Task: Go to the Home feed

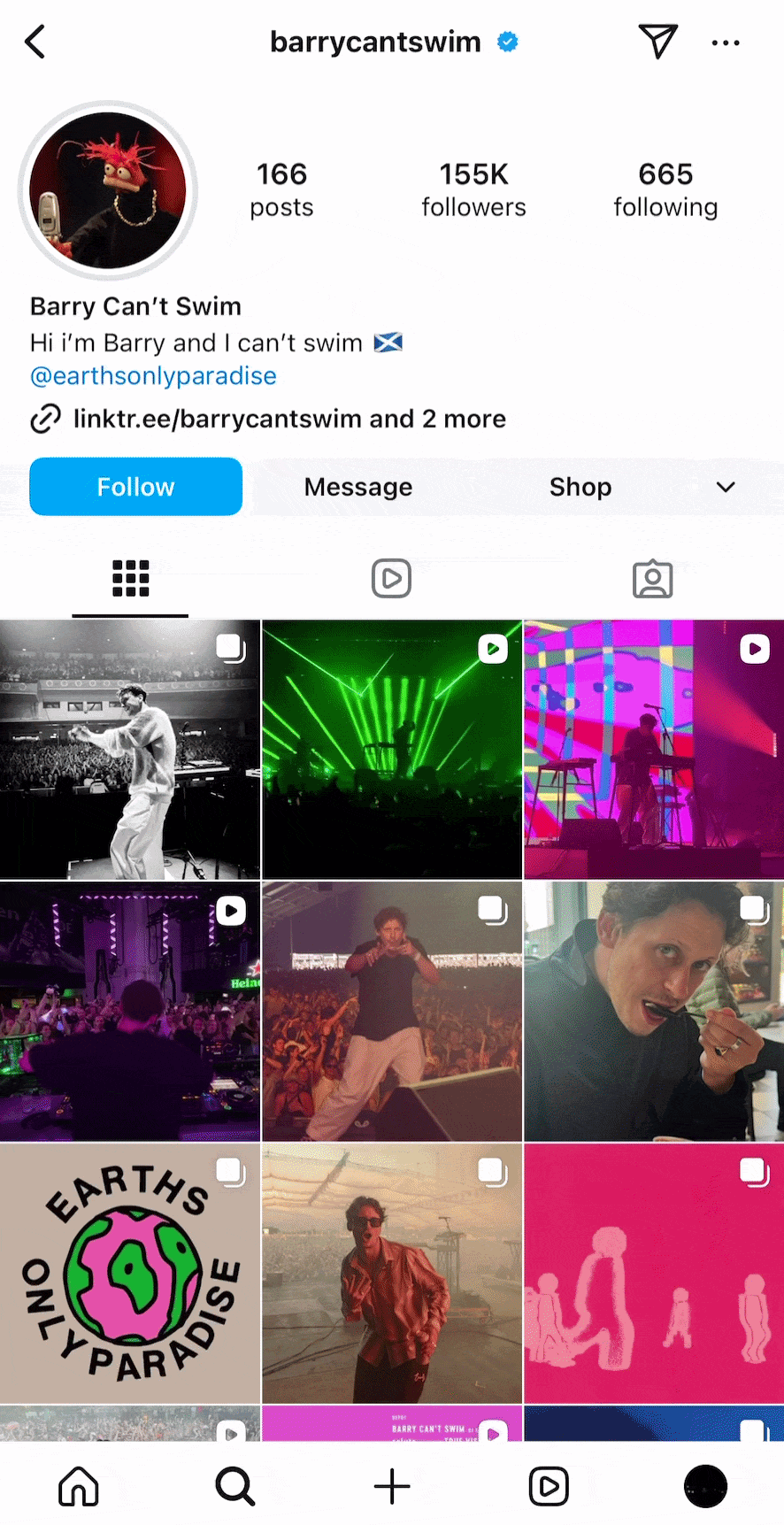Action: [79, 1486]
